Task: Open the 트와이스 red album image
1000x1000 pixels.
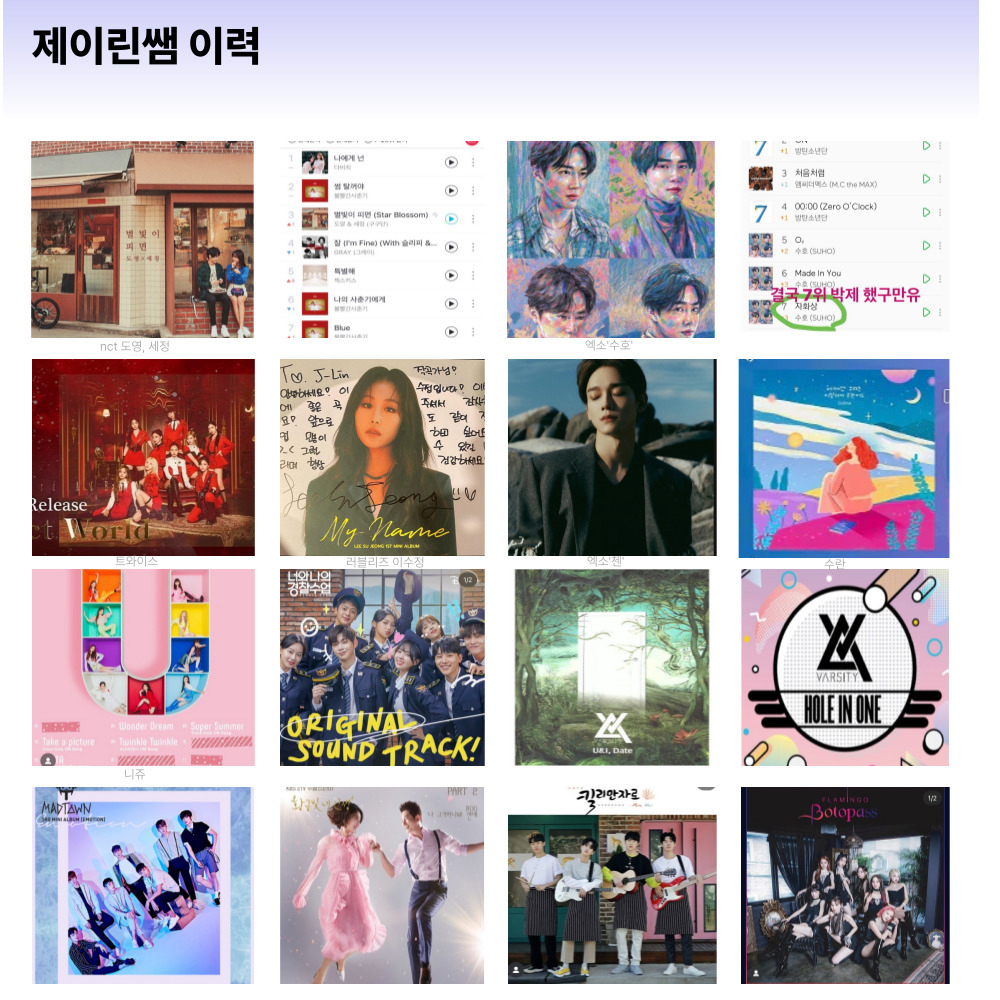Action: pos(143,457)
